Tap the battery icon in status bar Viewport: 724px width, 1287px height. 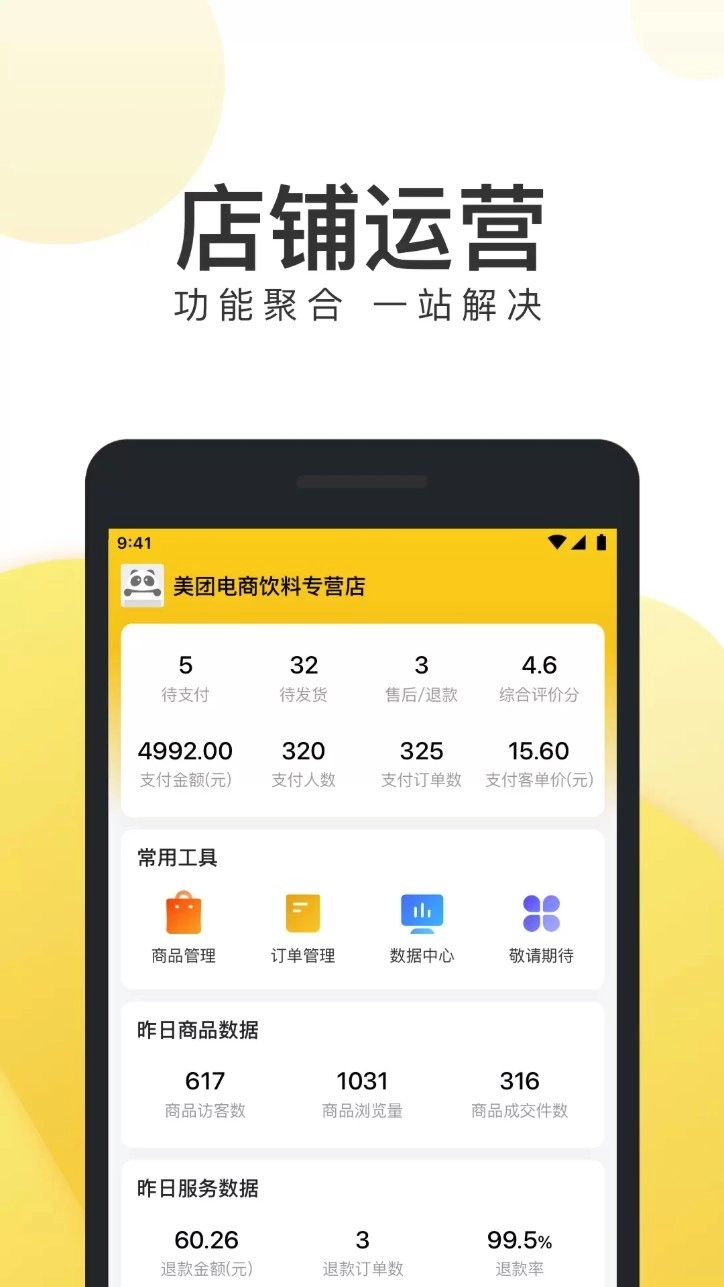click(x=600, y=543)
